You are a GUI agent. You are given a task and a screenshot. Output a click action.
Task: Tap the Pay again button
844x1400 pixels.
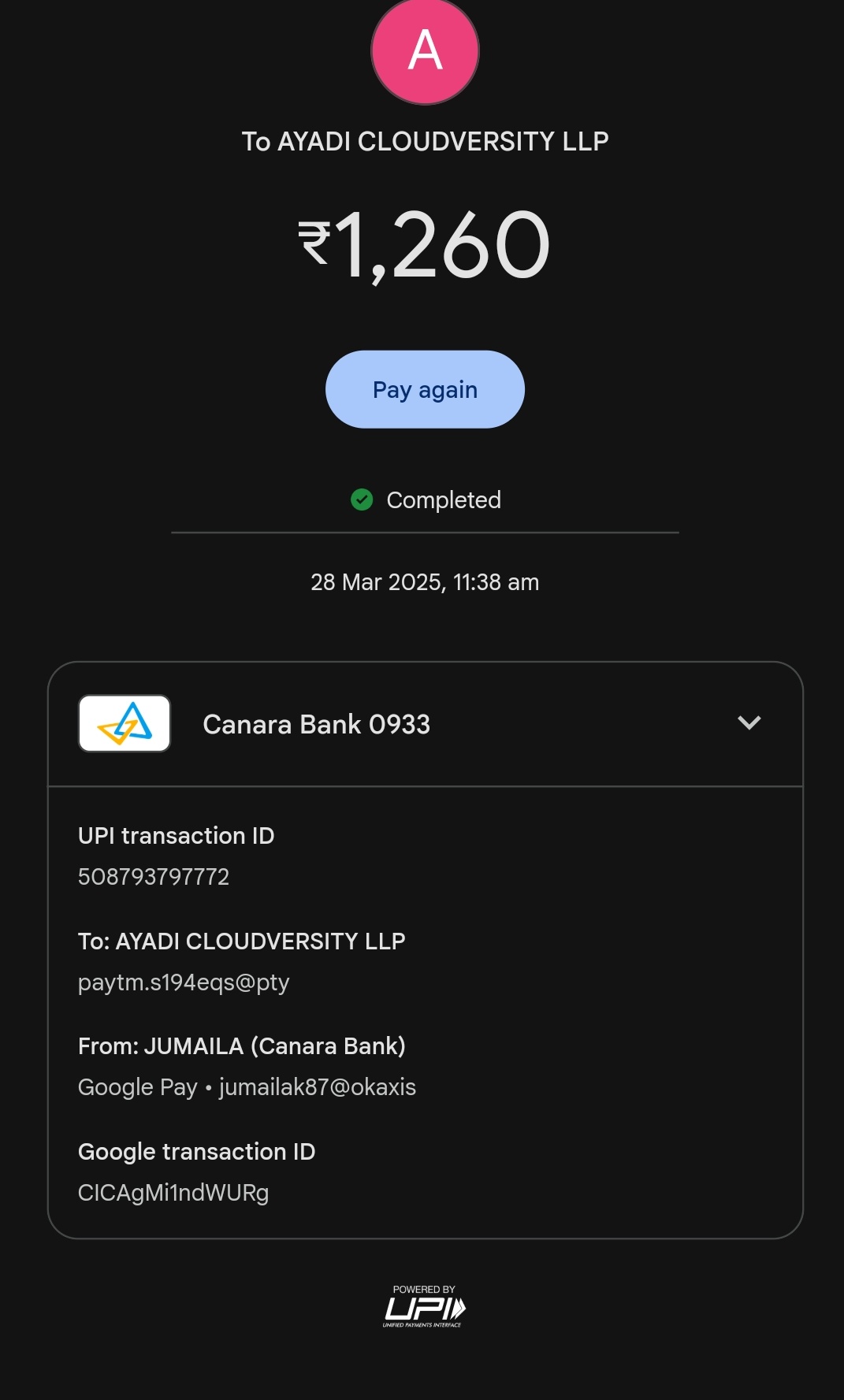(425, 389)
